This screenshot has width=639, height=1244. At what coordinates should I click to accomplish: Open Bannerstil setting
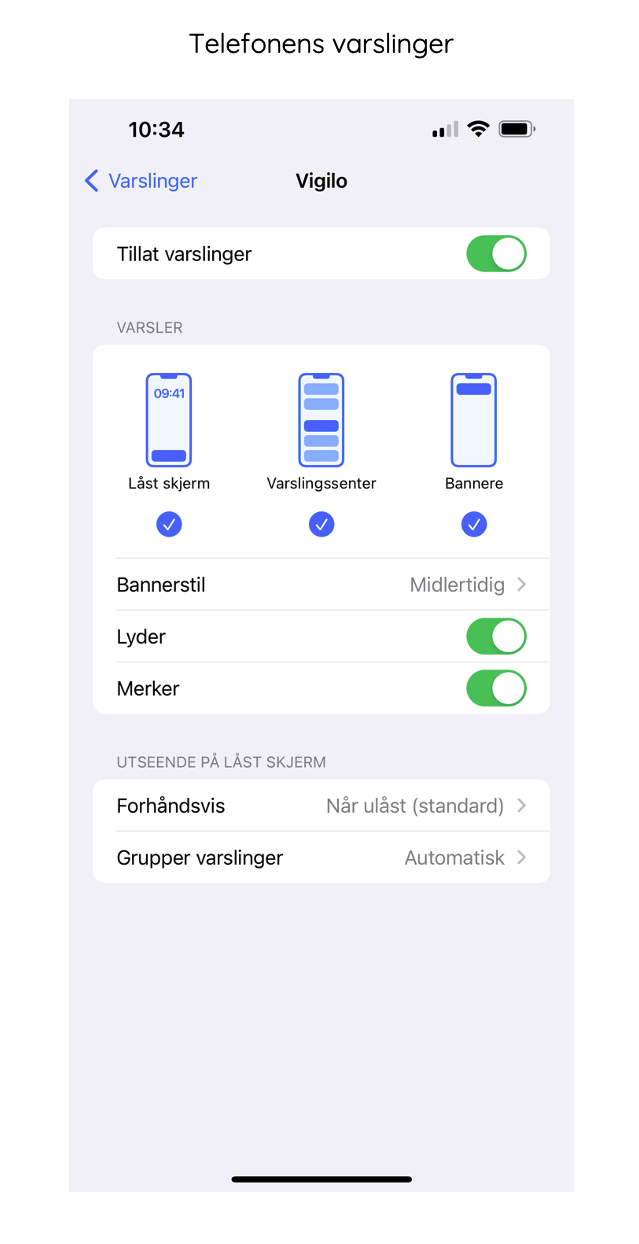(x=321, y=585)
